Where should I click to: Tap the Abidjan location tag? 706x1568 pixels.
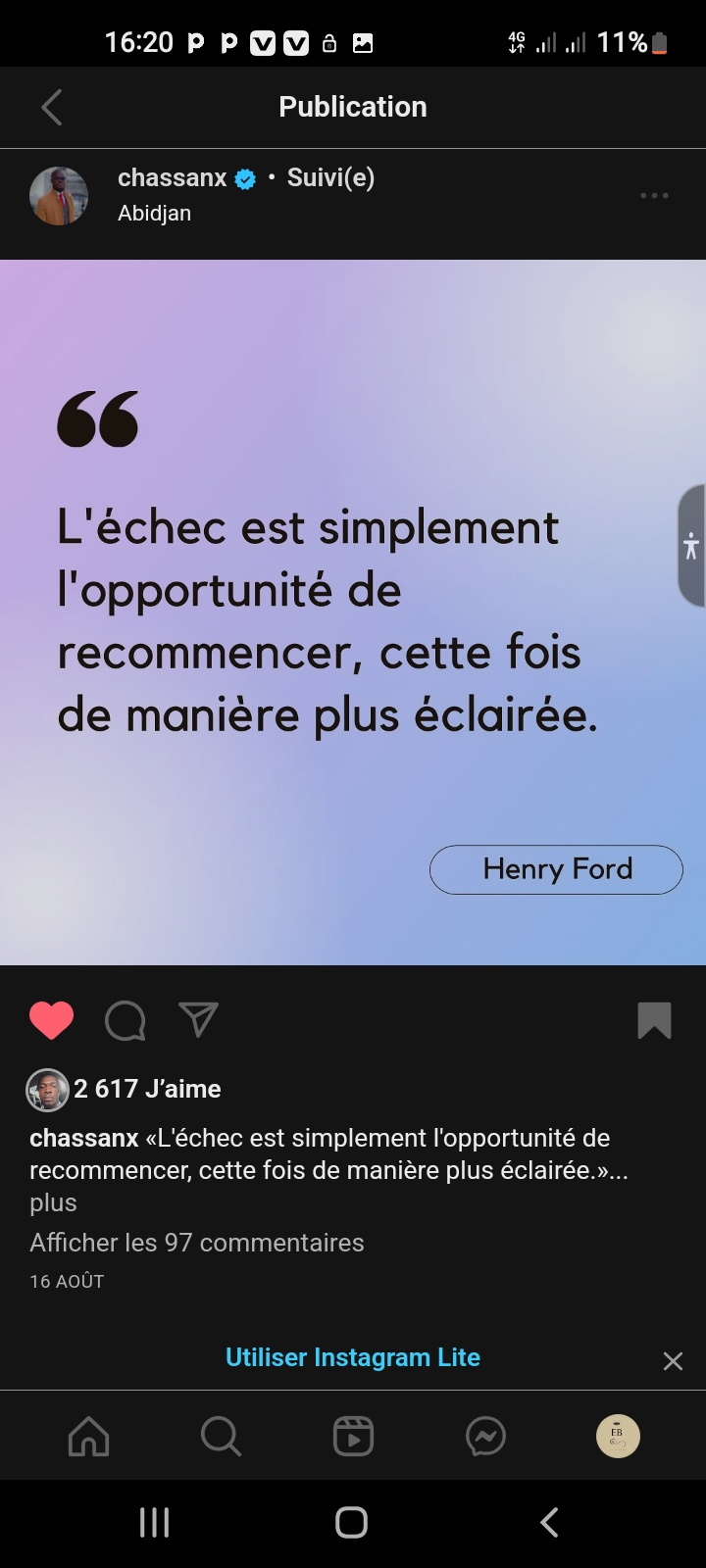point(154,213)
